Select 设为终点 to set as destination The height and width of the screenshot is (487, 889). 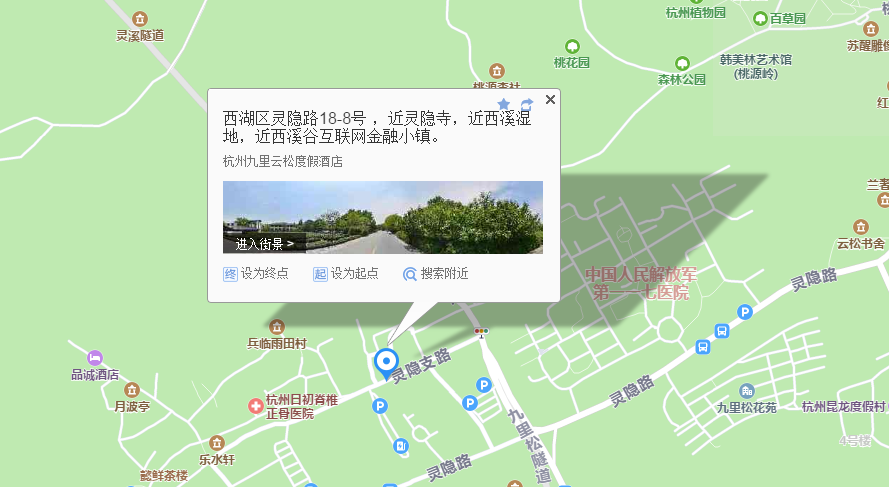(257, 273)
